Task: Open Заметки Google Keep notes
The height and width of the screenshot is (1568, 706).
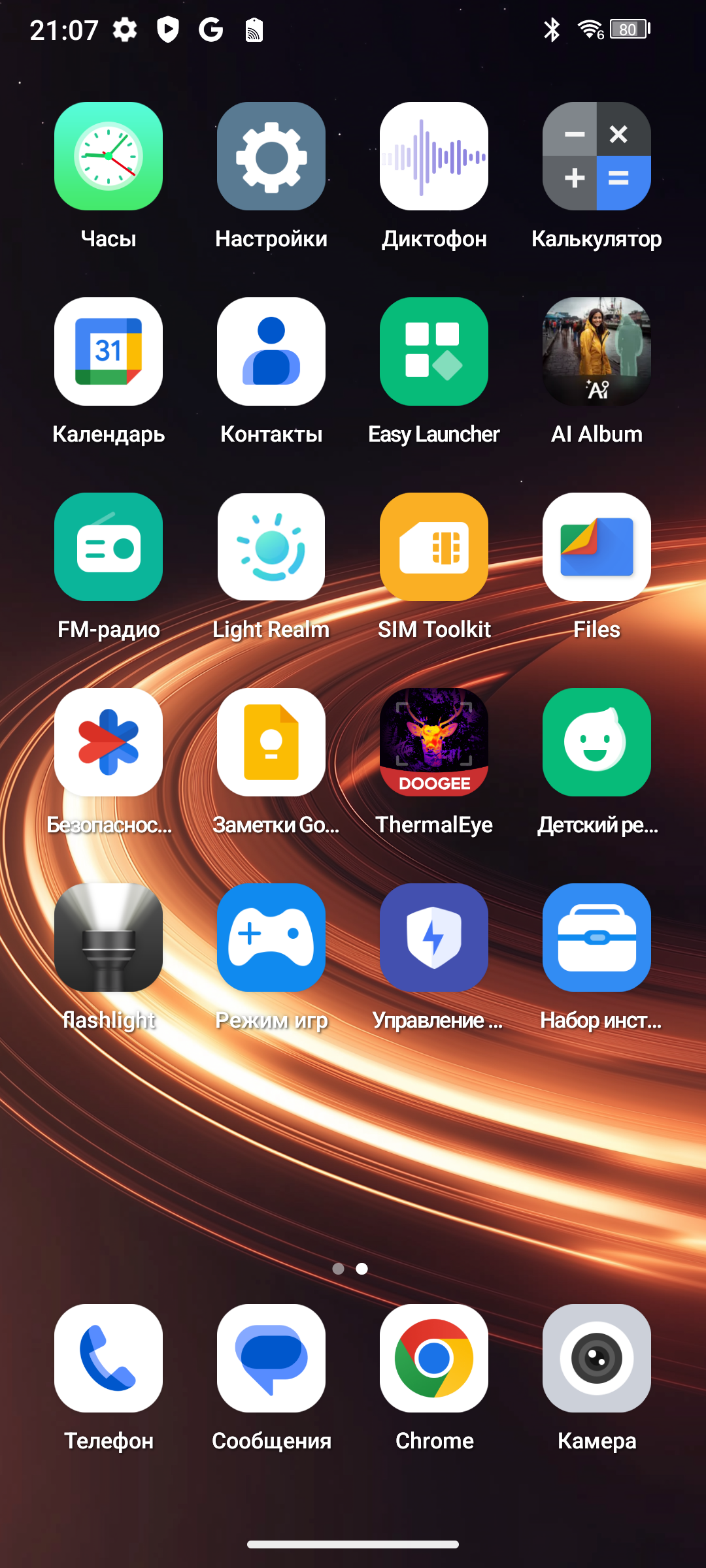Action: 271,742
